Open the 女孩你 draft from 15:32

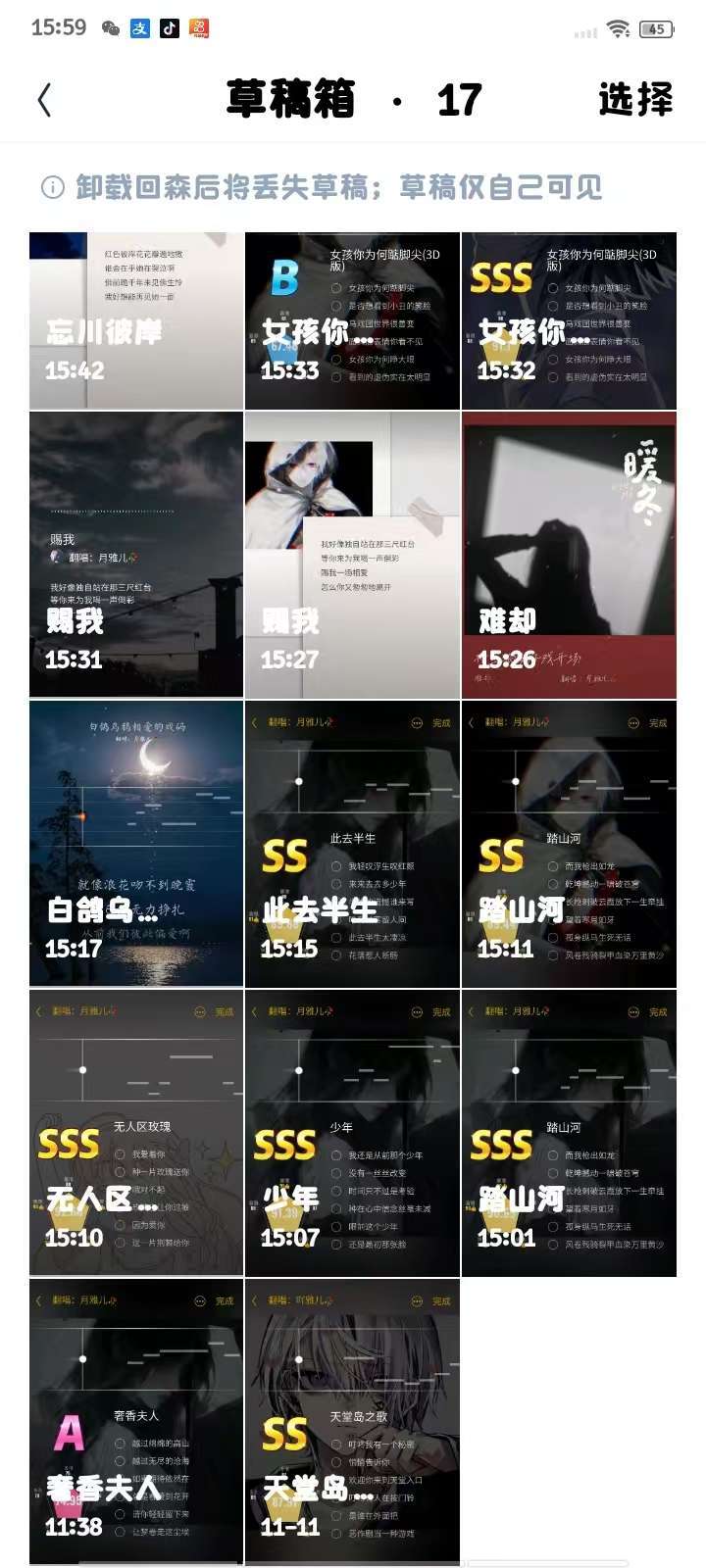pos(569,320)
